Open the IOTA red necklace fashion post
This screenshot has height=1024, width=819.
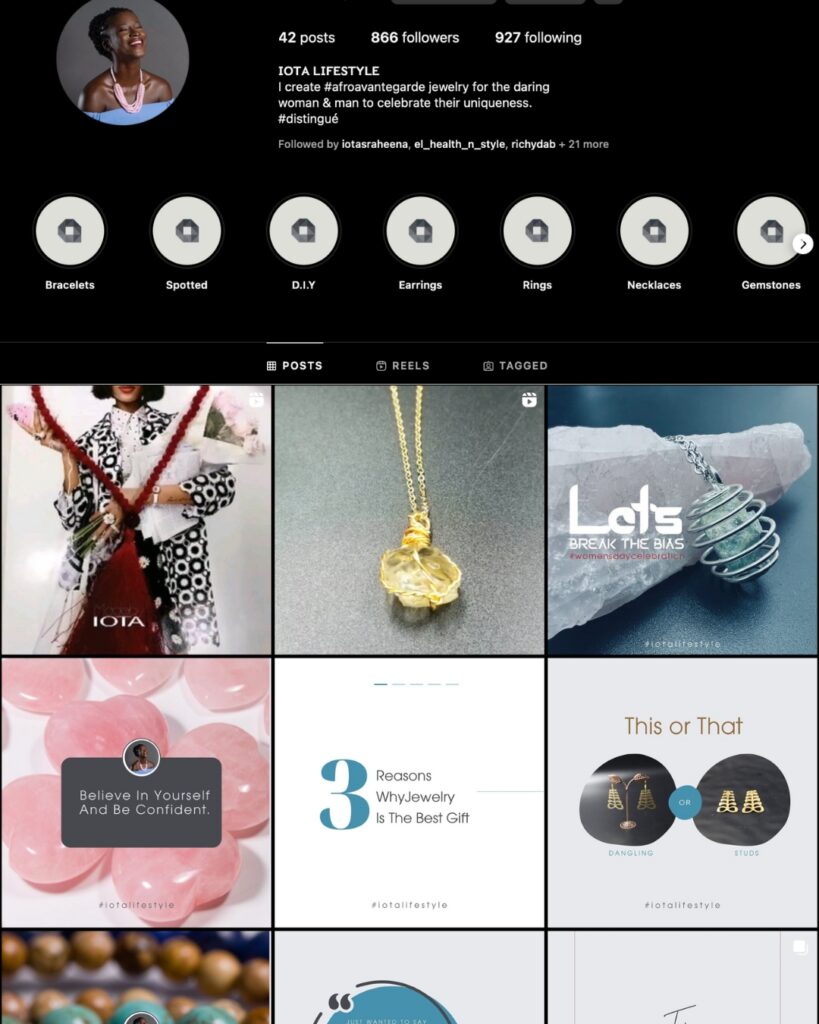click(x=136, y=520)
